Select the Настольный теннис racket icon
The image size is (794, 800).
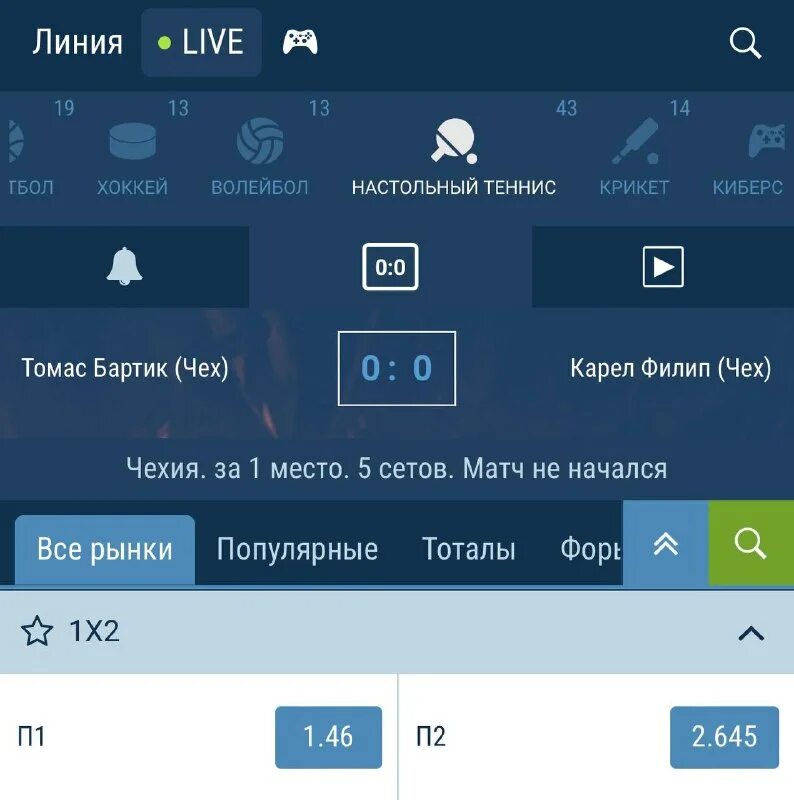click(453, 140)
